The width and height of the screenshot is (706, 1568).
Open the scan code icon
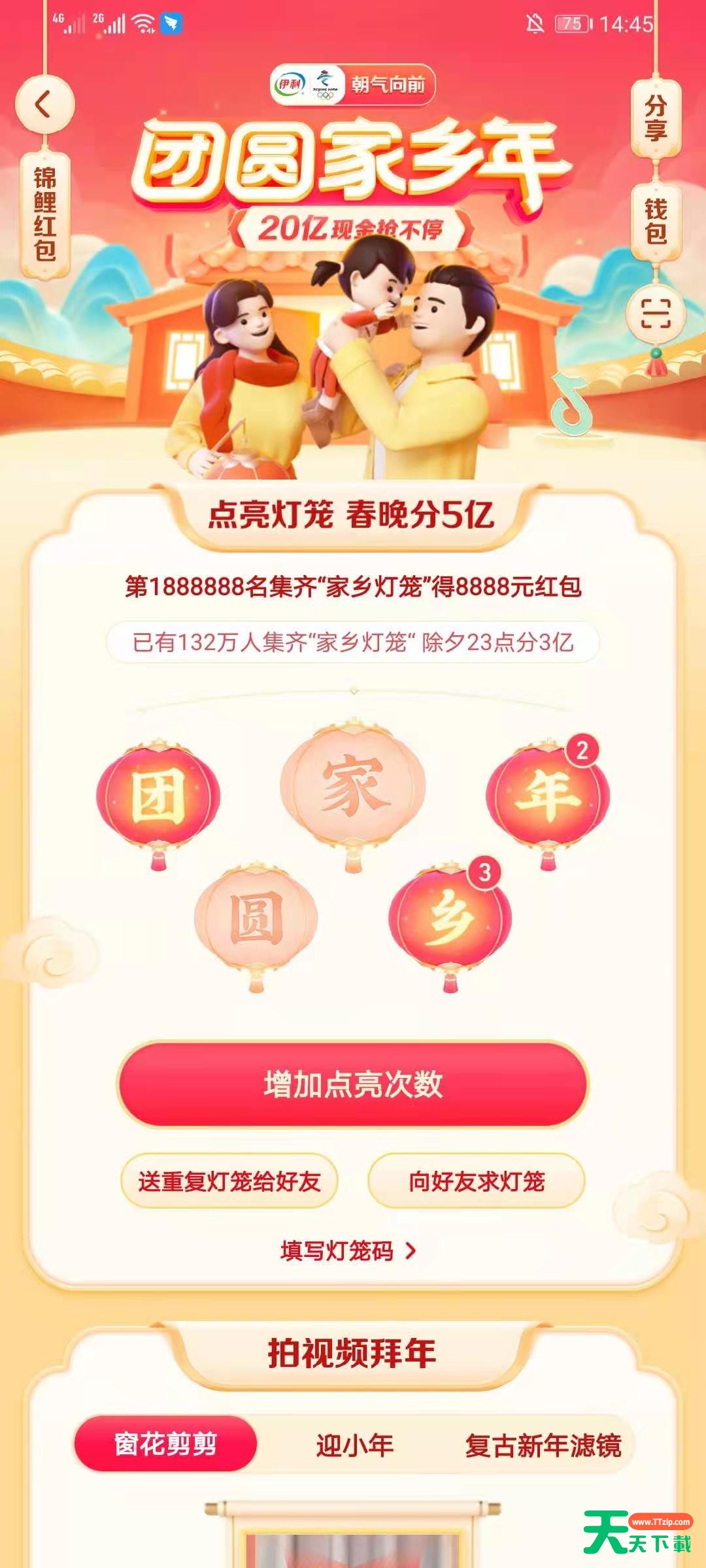tap(656, 314)
